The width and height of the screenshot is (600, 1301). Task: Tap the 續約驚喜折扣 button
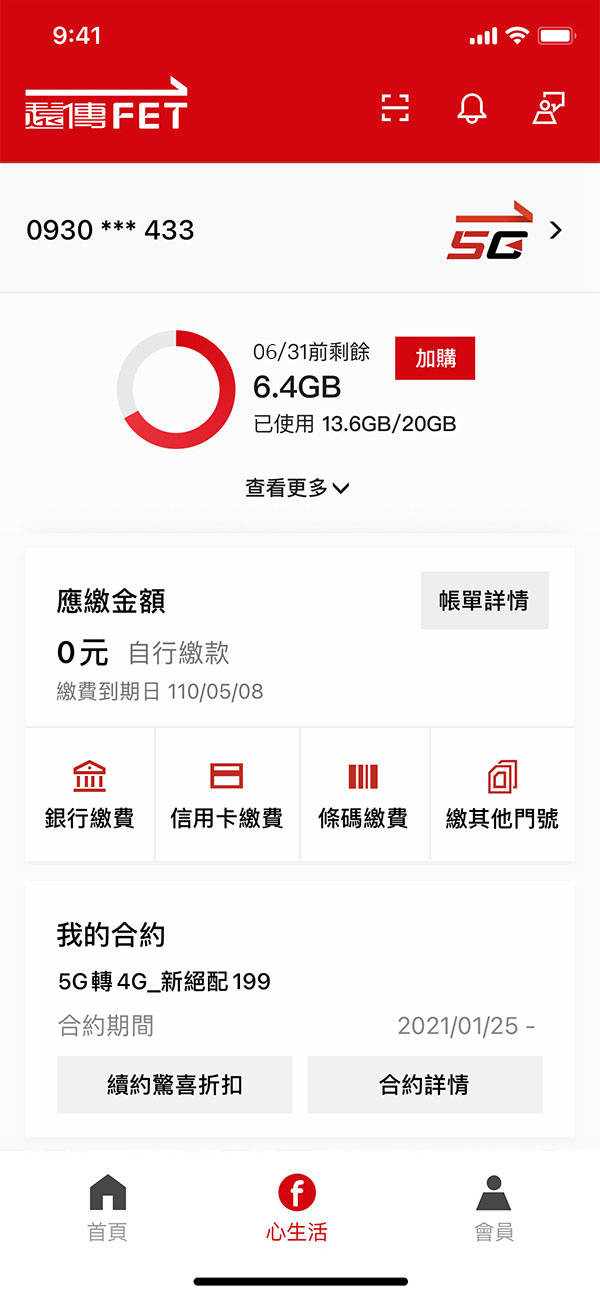tap(175, 1085)
